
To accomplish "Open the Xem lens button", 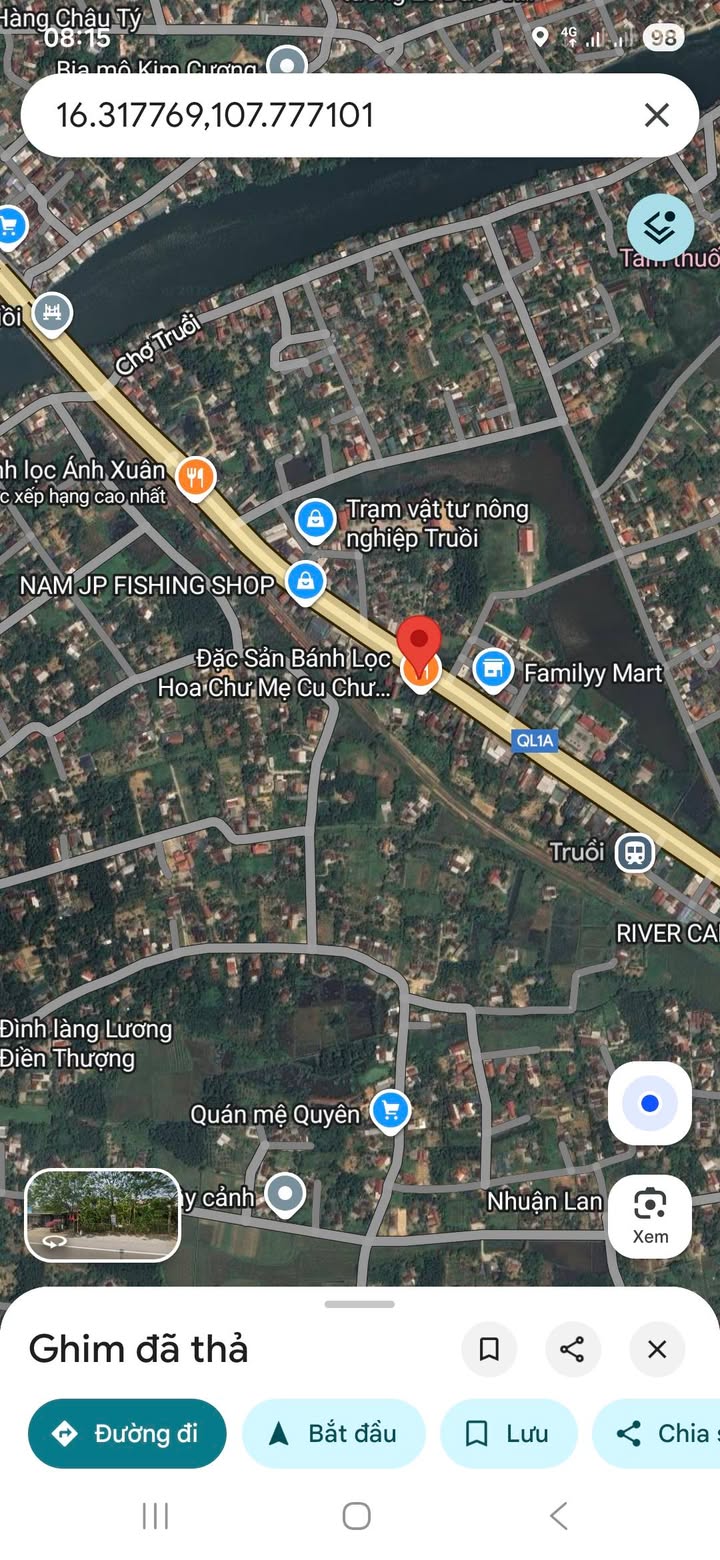I will click(650, 1215).
